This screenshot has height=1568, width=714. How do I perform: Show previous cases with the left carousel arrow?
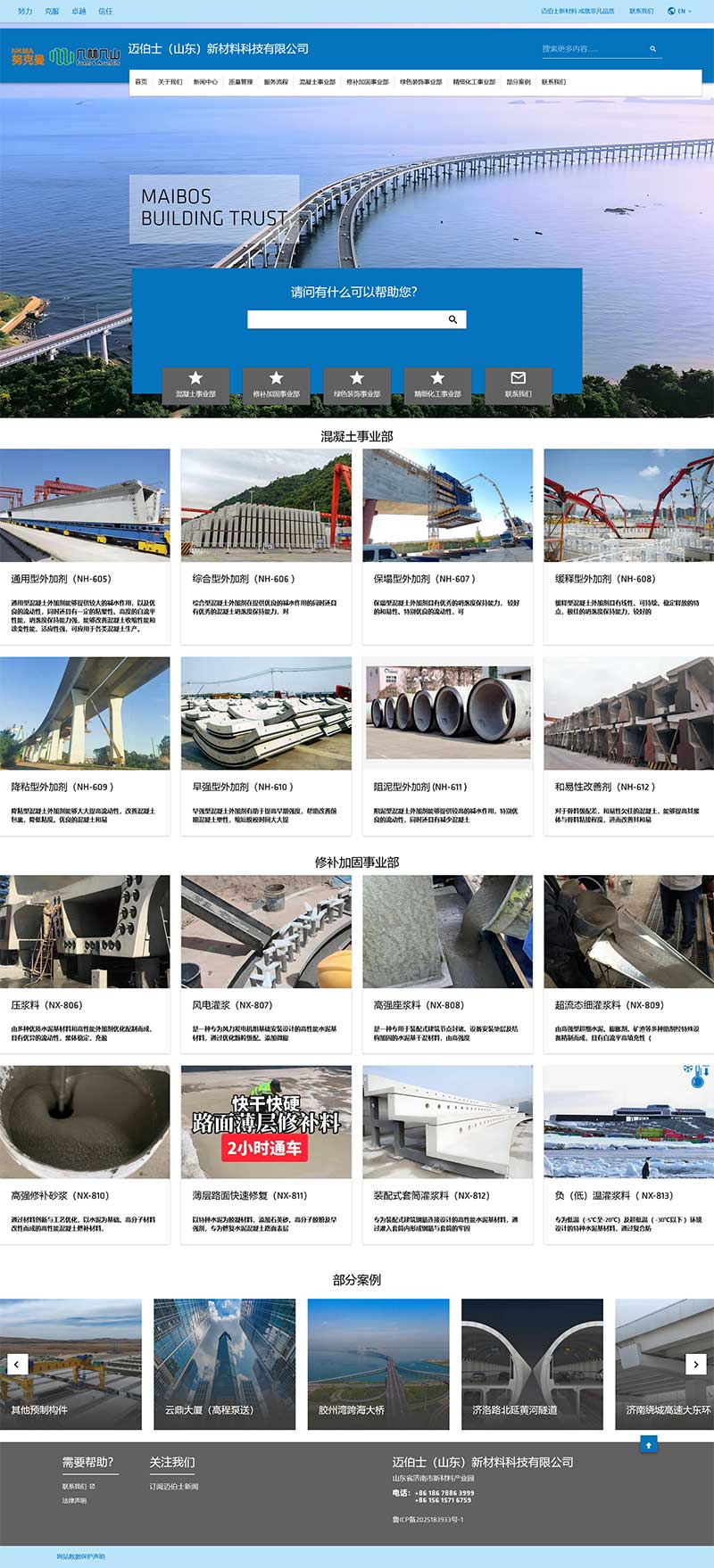click(17, 1364)
